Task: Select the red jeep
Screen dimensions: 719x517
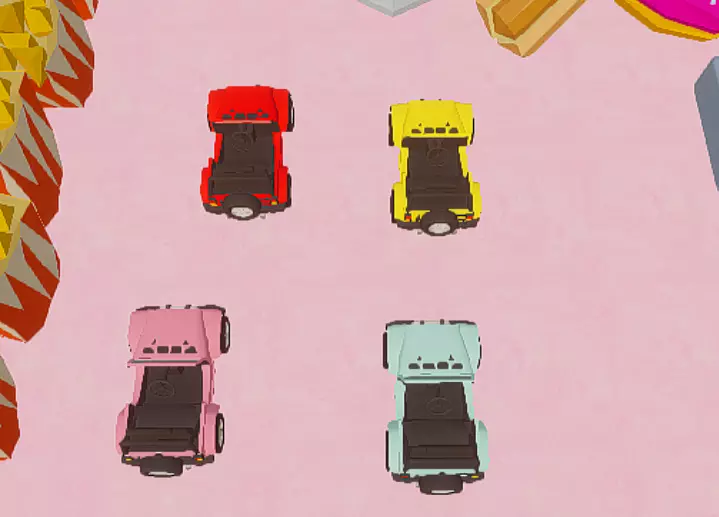Action: [x=247, y=150]
